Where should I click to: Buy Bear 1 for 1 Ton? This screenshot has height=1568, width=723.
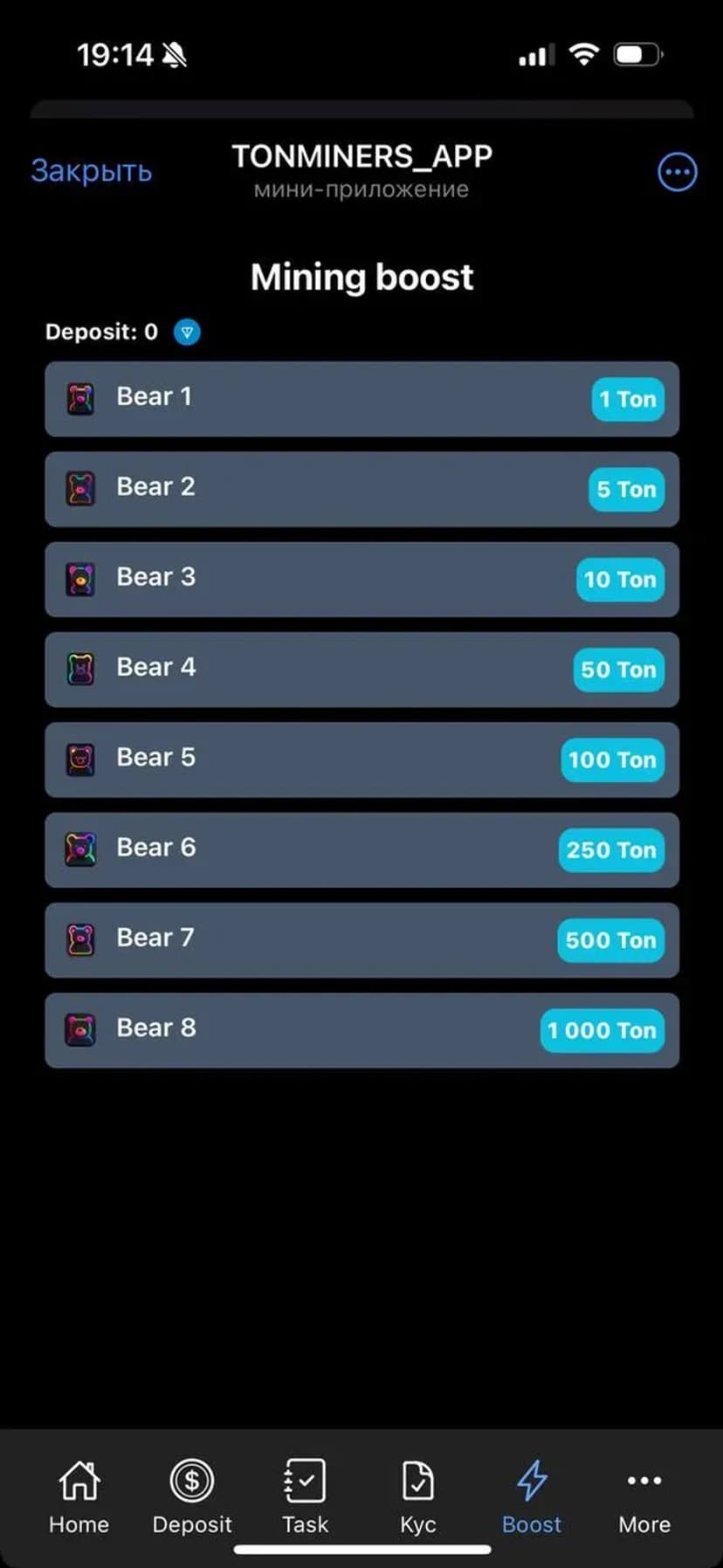pos(628,399)
